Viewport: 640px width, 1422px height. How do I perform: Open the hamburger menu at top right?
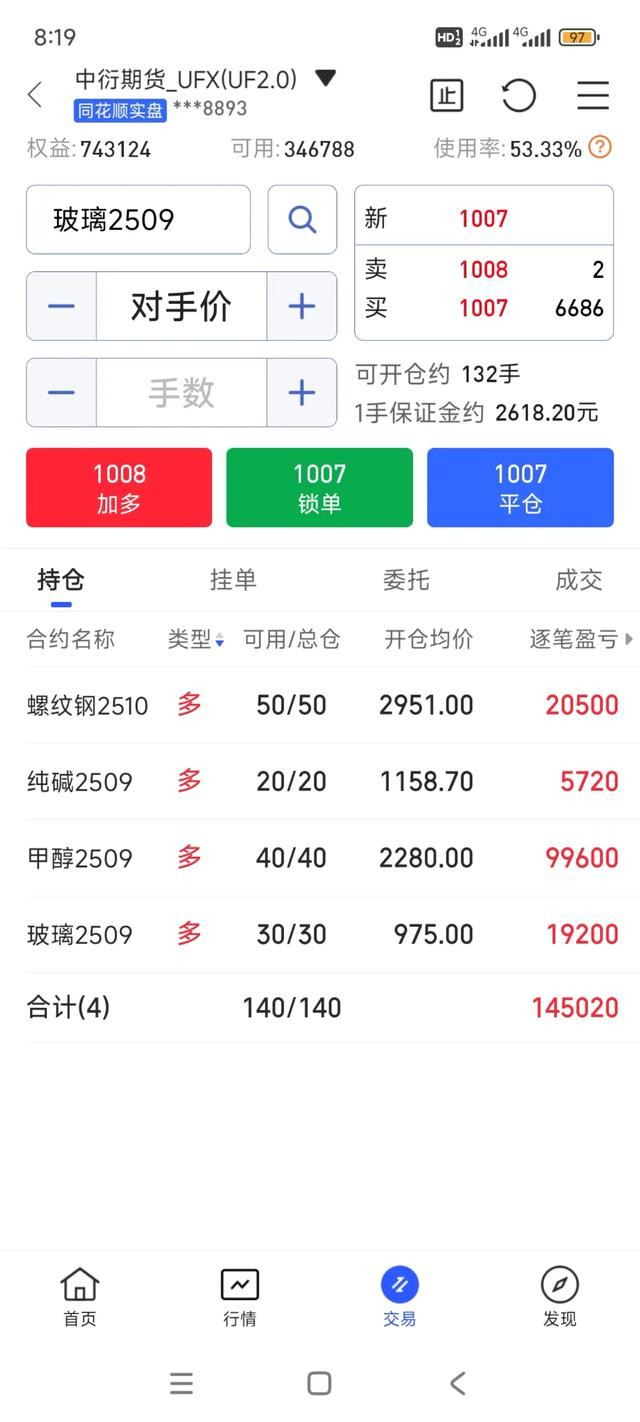tap(593, 96)
